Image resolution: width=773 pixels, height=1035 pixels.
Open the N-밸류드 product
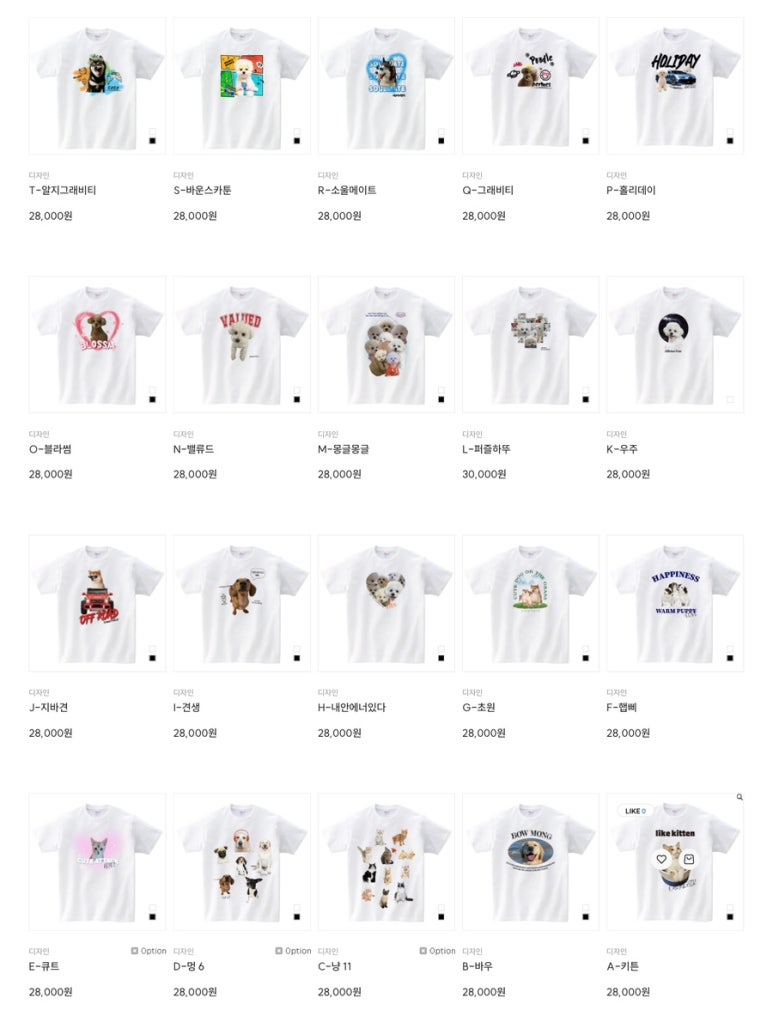click(242, 344)
